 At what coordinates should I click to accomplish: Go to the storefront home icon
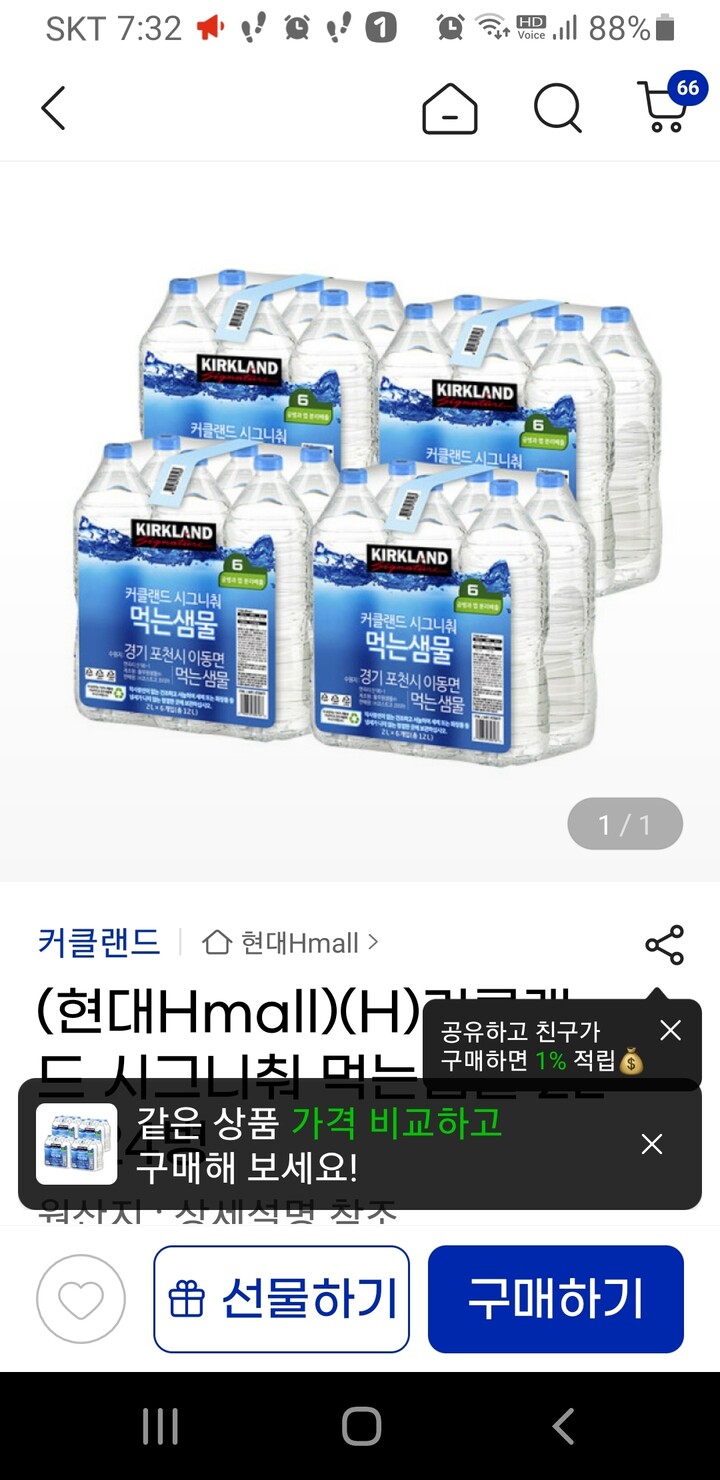[449, 108]
